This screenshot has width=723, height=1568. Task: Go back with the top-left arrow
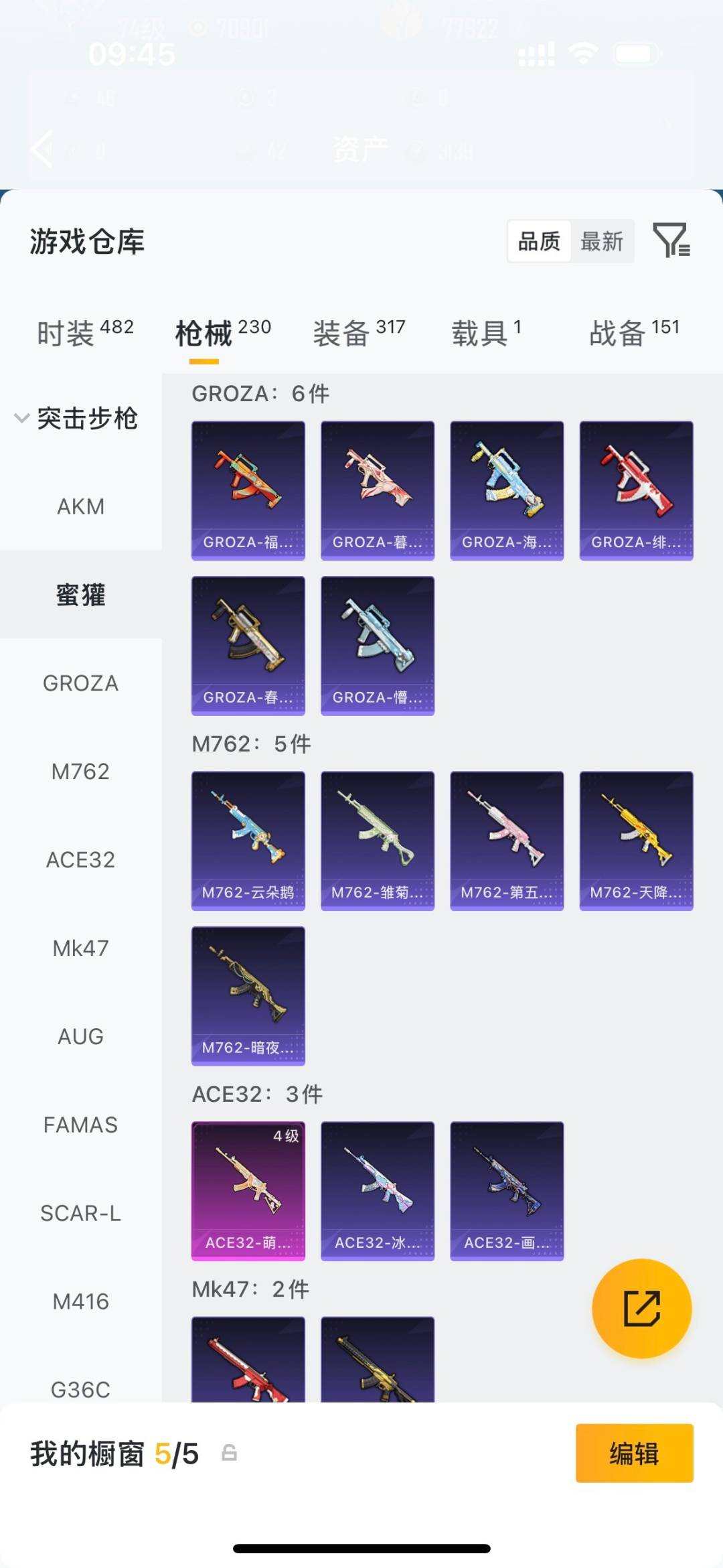42,149
